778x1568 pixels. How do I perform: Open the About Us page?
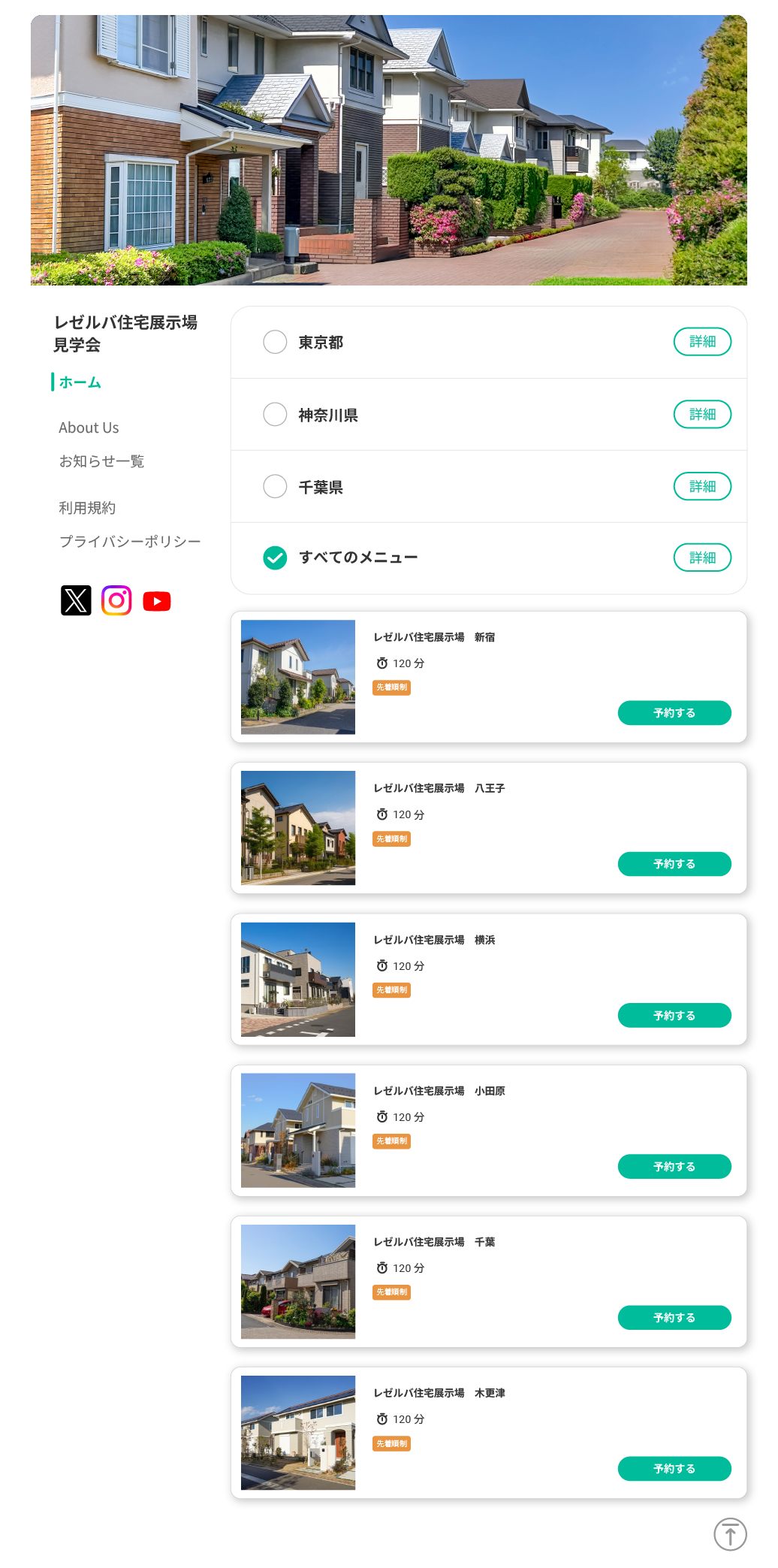89,427
